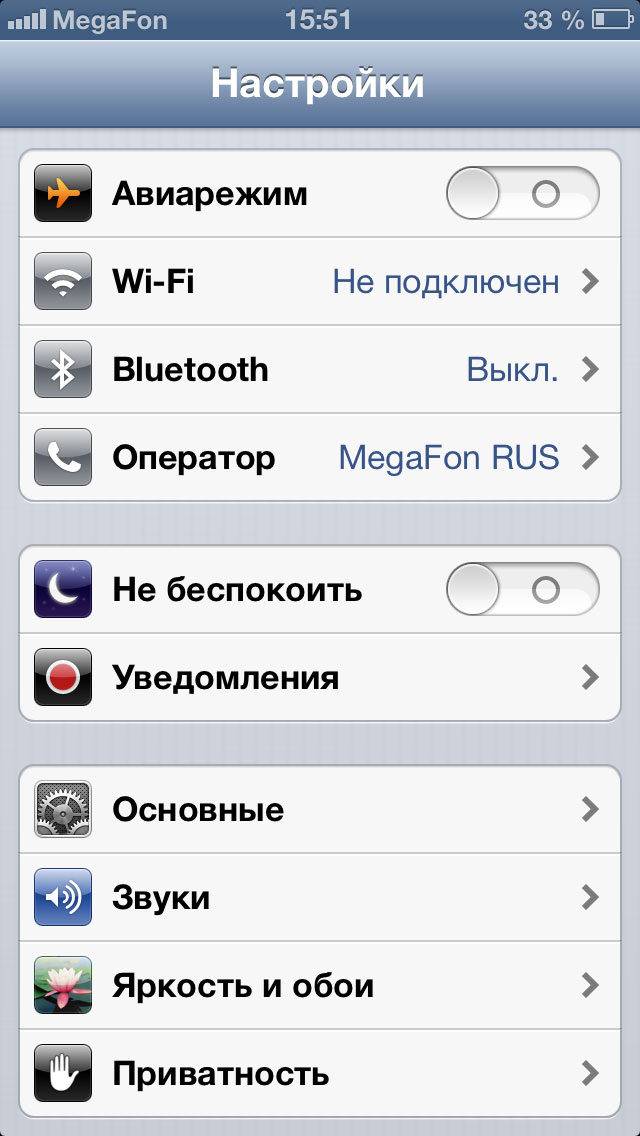This screenshot has height=1136, width=640.
Task: Open the Звуки settings row
Action: 320,897
